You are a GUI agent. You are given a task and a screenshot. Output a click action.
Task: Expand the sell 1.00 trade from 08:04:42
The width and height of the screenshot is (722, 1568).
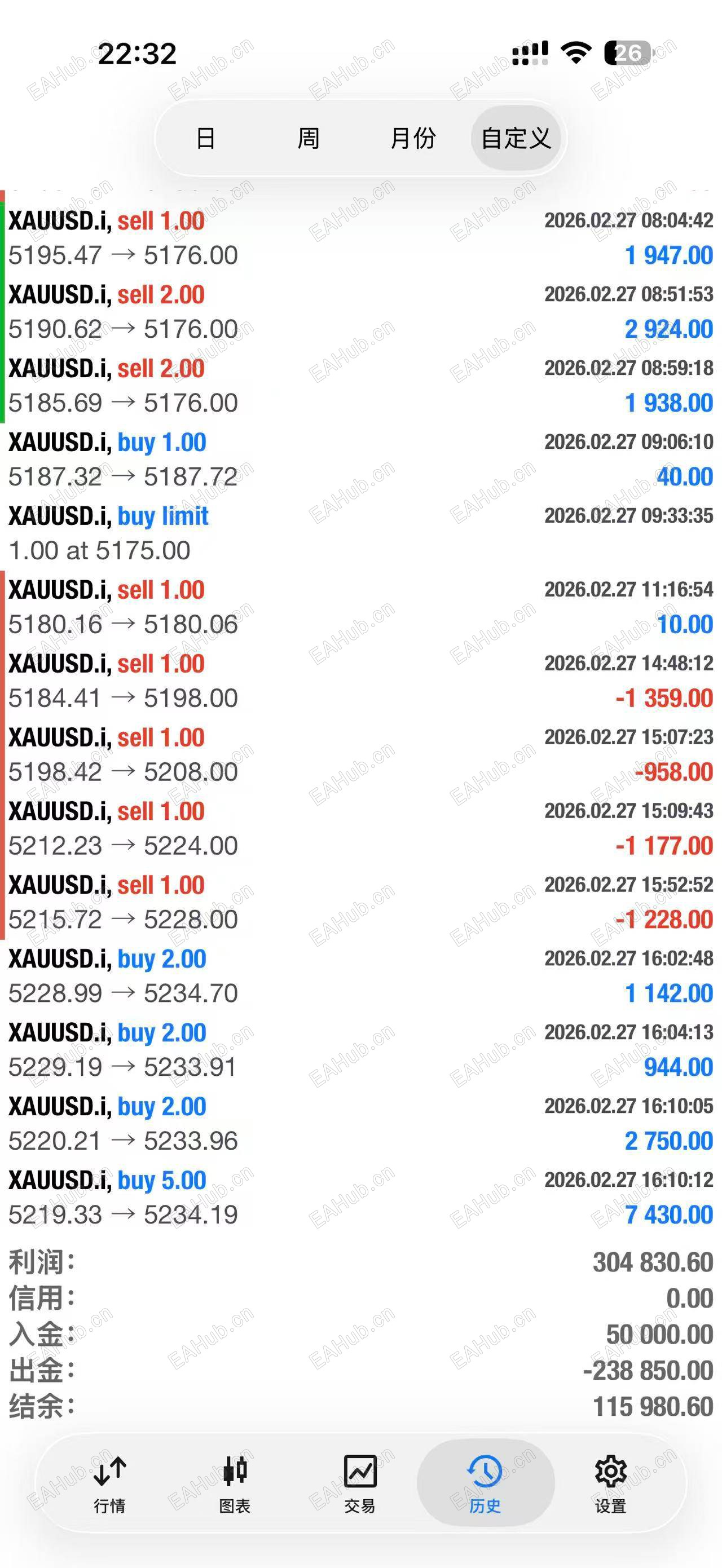coord(360,238)
